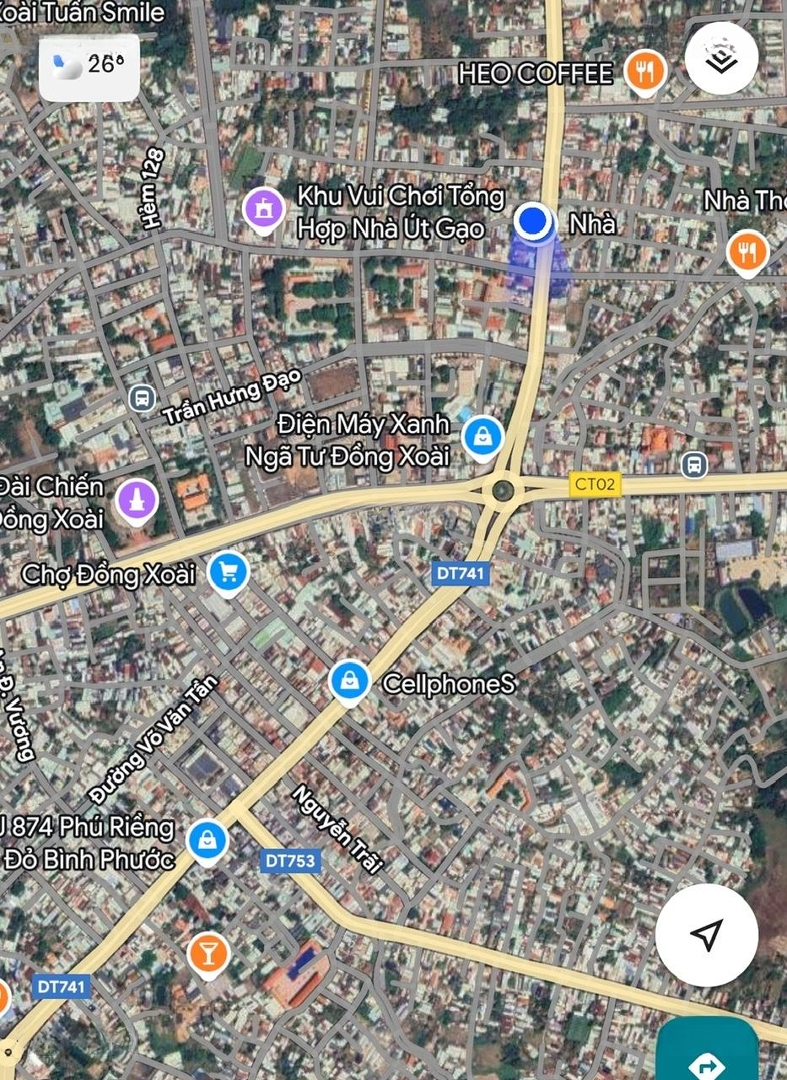
Task: Select the Phú Riềng Đỏ Bình Phước pin
Action: point(207,839)
